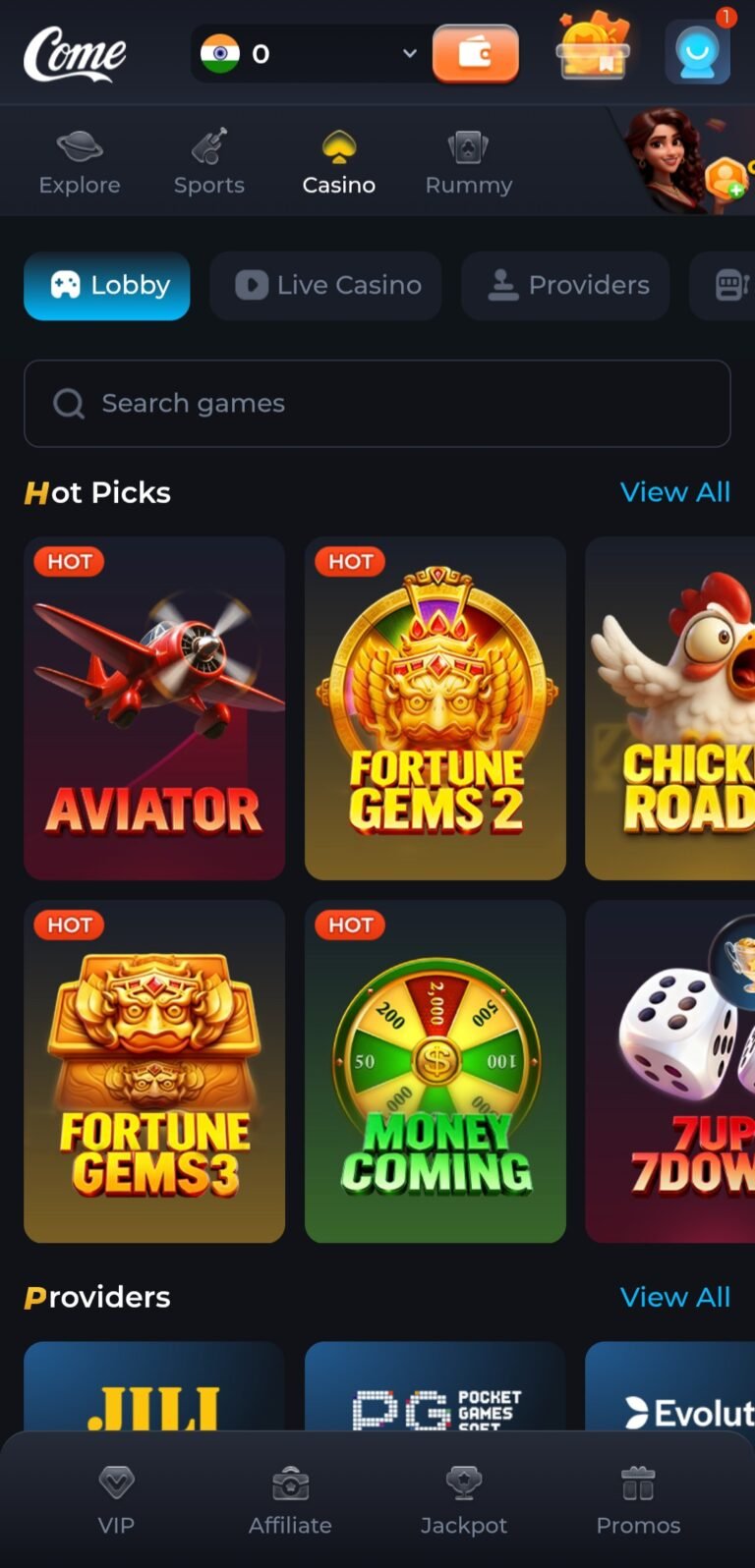
Task: View all Providers
Action: (x=674, y=1297)
